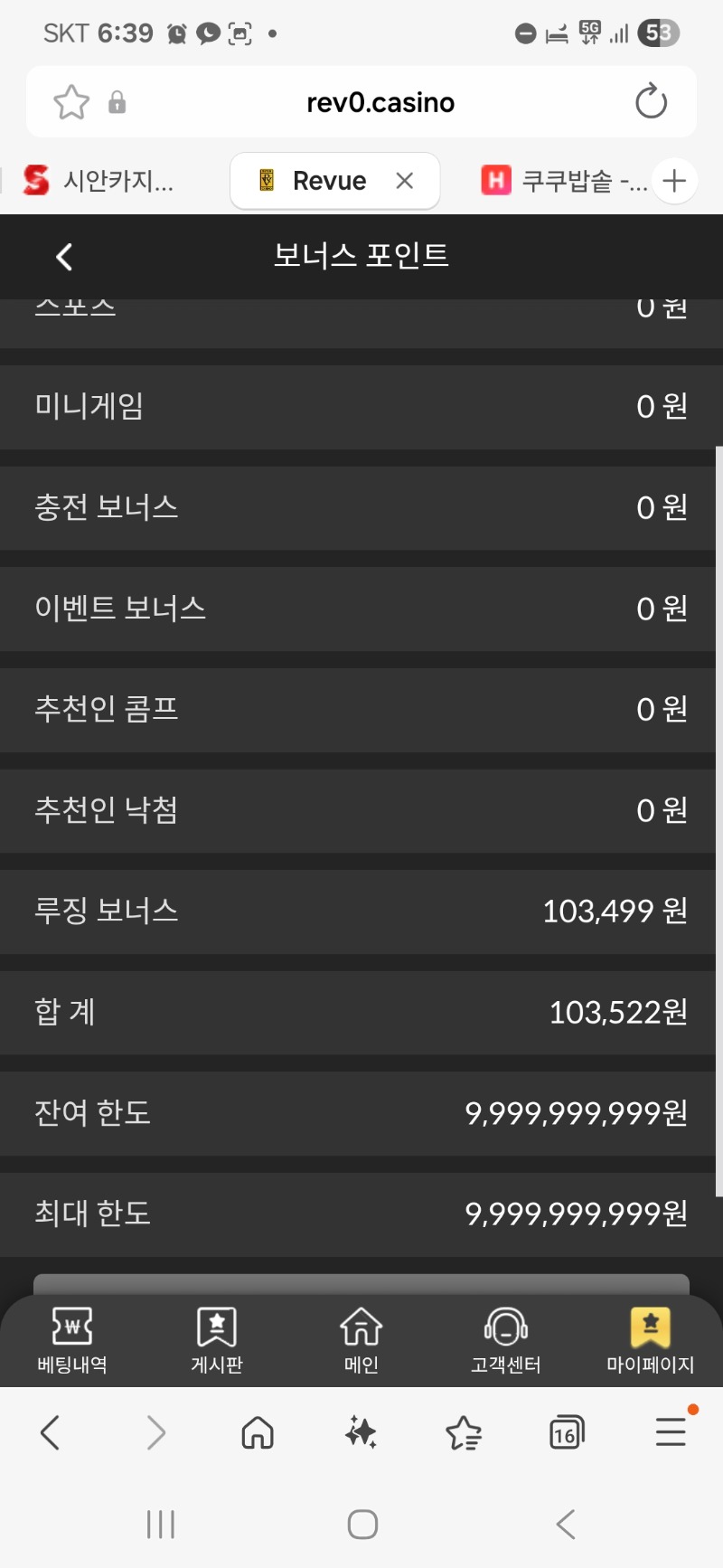This screenshot has height=1568, width=723.
Task: Navigate back with the browser toolbar arrow
Action: [x=52, y=1433]
